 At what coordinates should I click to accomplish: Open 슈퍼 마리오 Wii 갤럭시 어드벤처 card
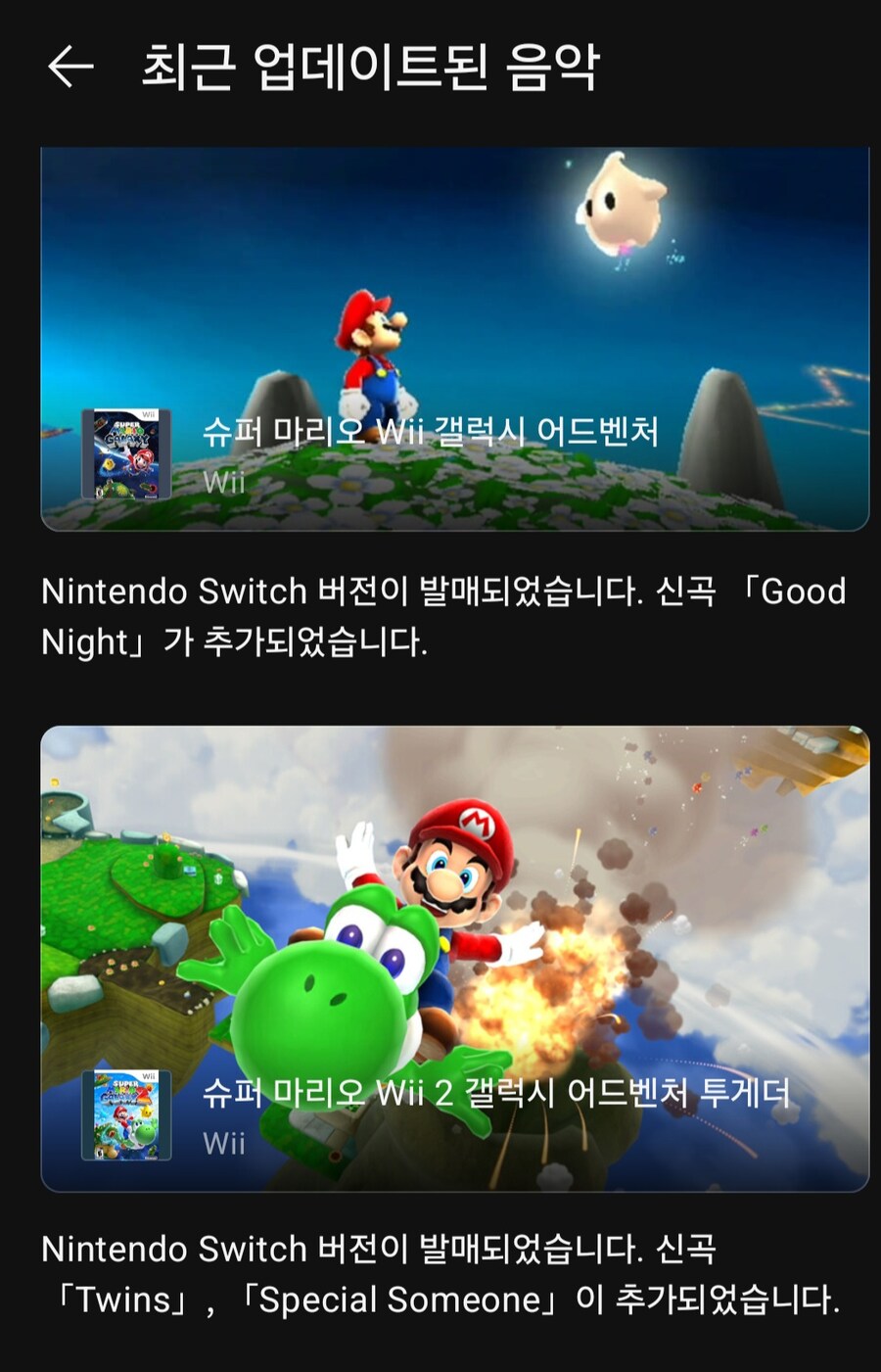point(454,339)
